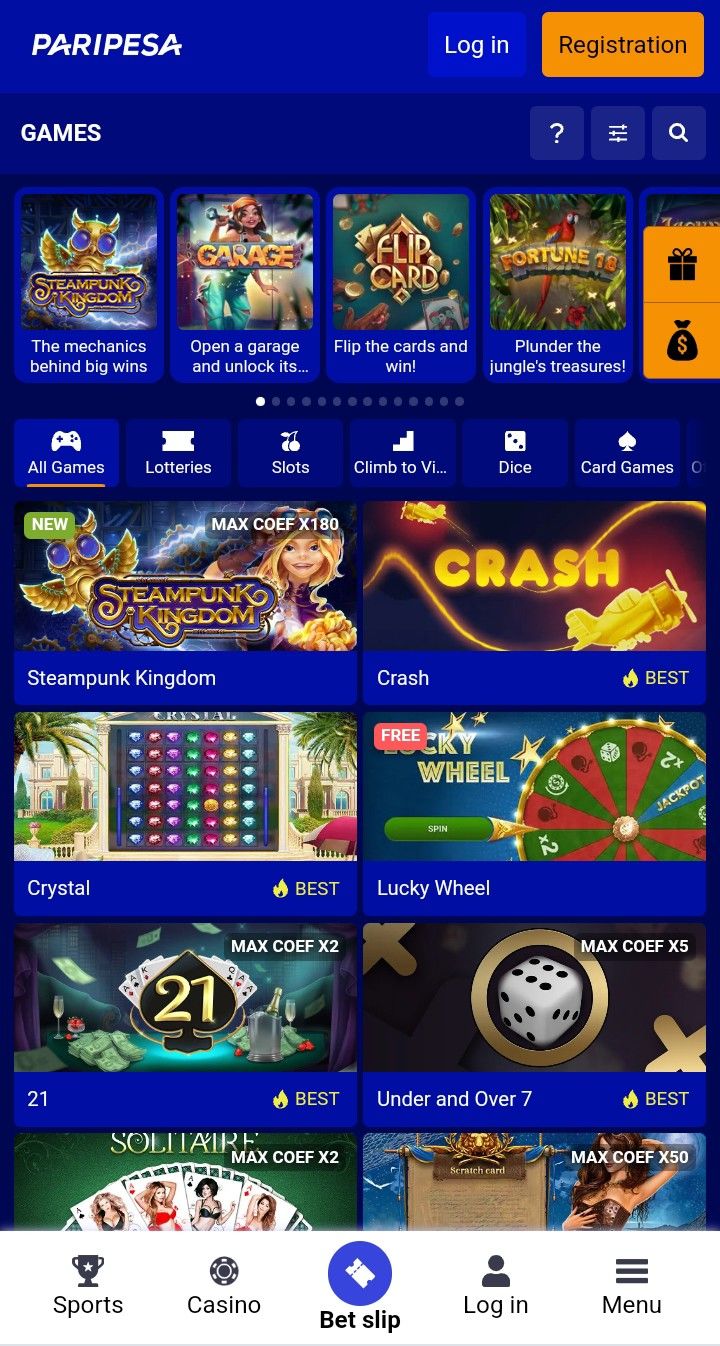Viewport: 720px width, 1346px height.
Task: Launch the Crash game tile
Action: (534, 603)
